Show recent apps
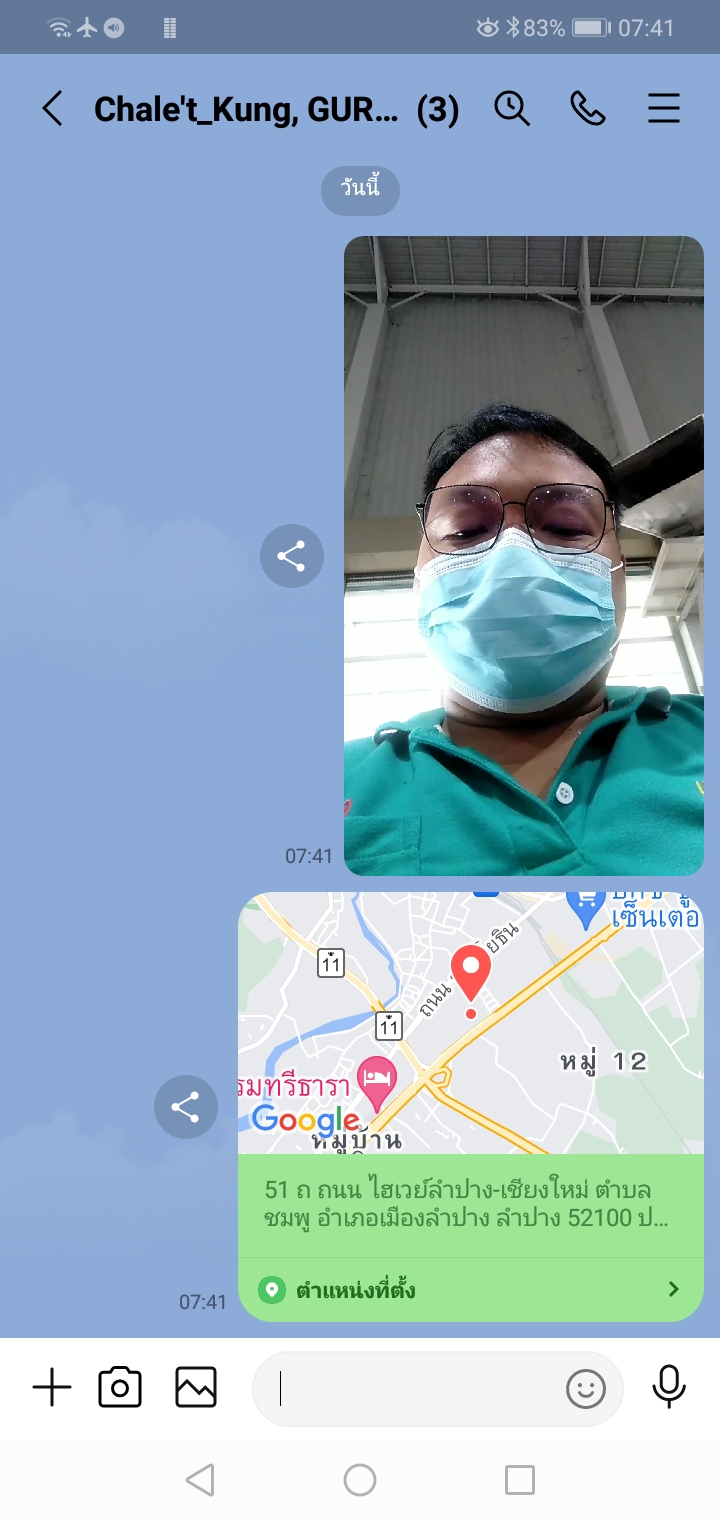720x1520 pixels. pos(520,1480)
